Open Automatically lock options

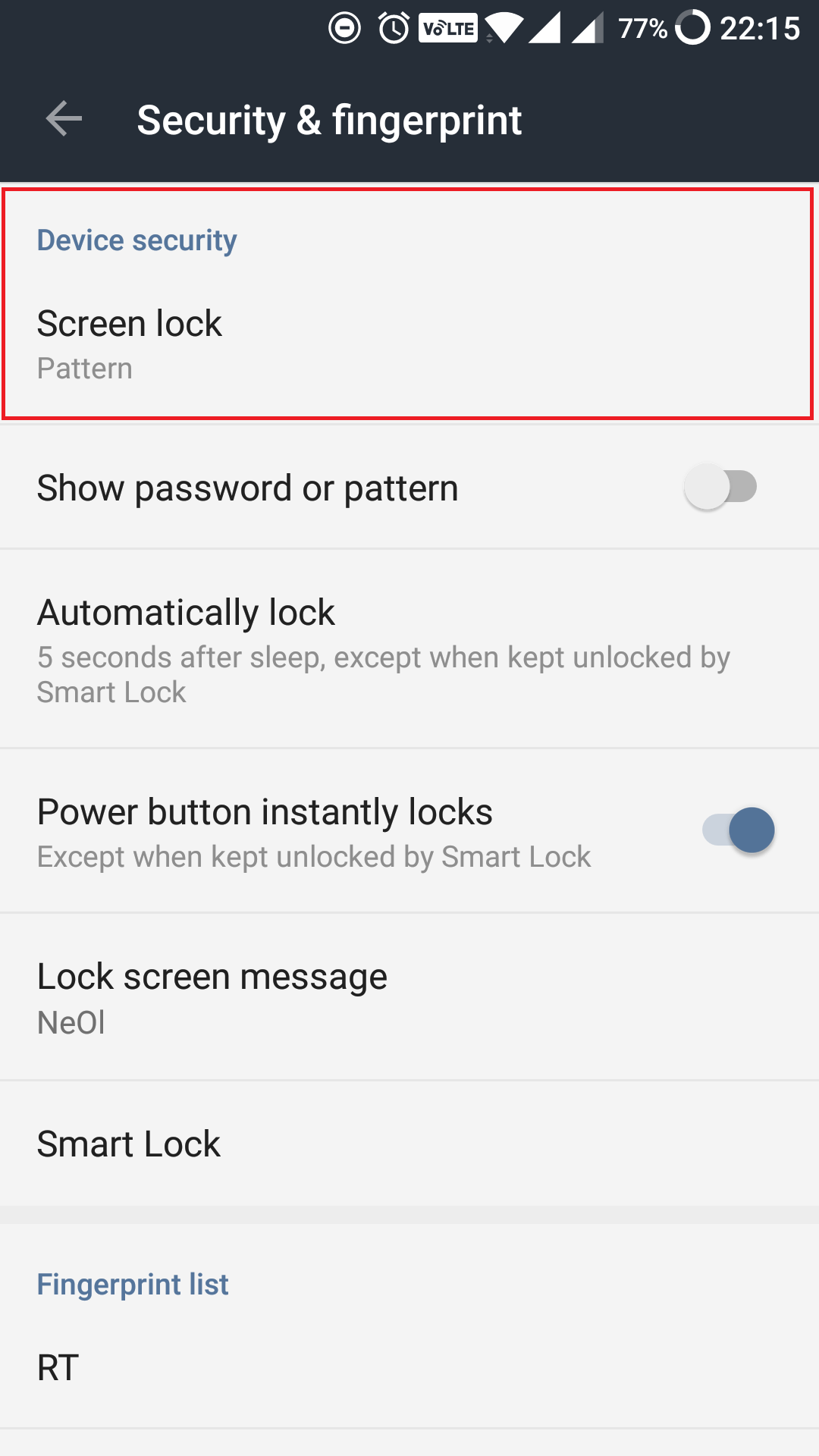[409, 650]
